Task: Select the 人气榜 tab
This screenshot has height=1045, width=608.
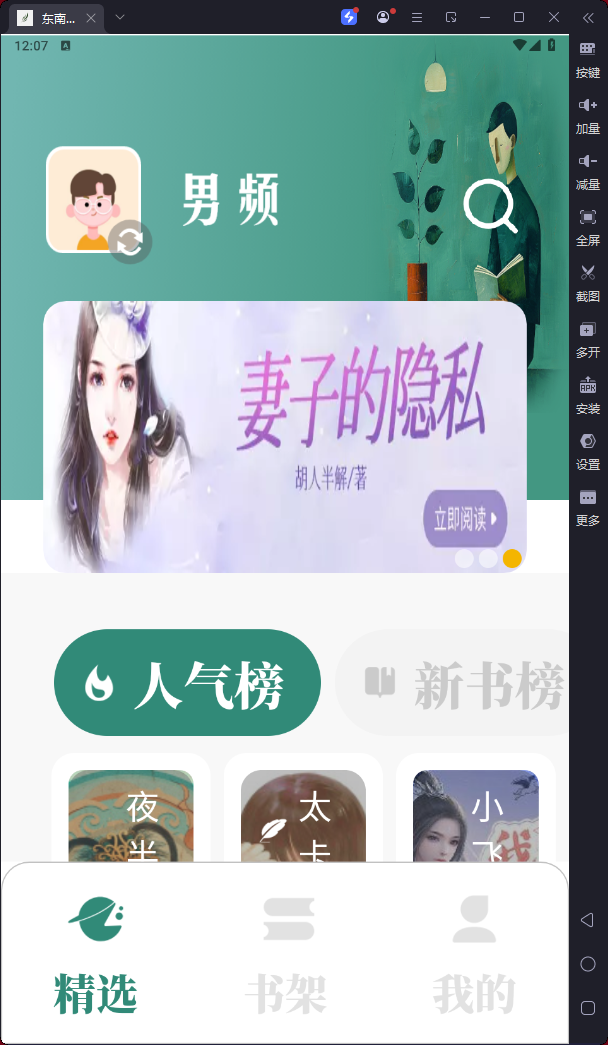Action: tap(187, 684)
